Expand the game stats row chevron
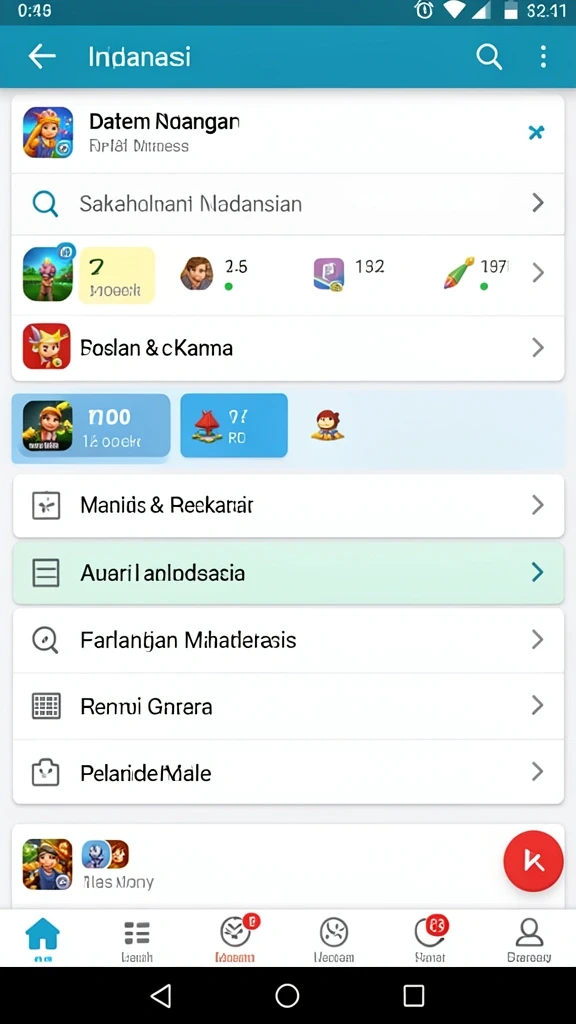The width and height of the screenshot is (576, 1024). (537, 272)
